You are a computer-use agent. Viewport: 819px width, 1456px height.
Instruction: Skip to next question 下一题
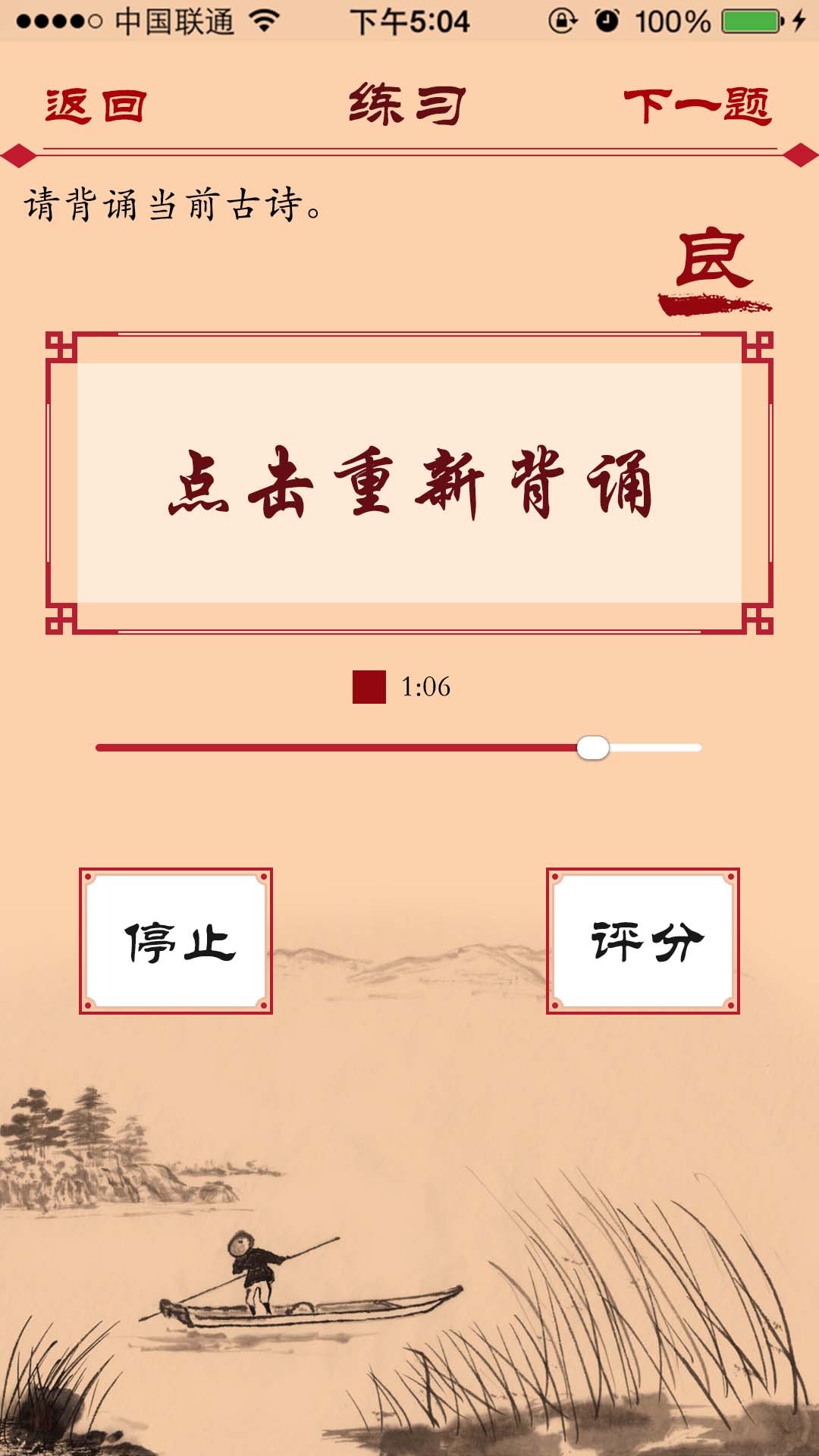click(x=697, y=106)
